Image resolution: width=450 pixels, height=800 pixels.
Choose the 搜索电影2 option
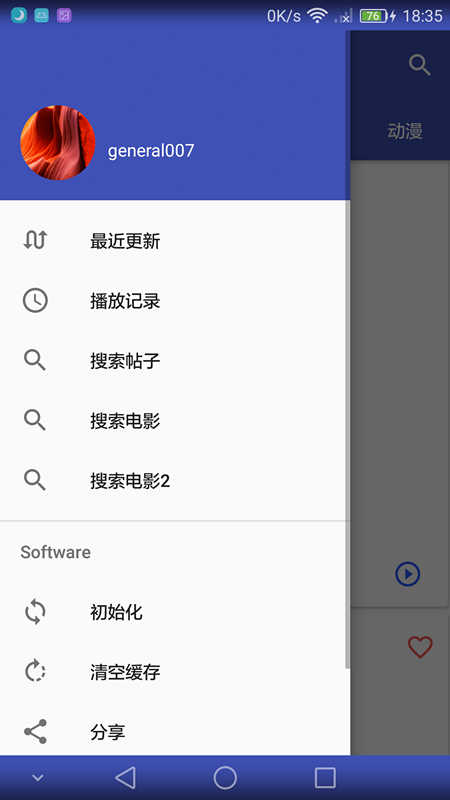175,481
